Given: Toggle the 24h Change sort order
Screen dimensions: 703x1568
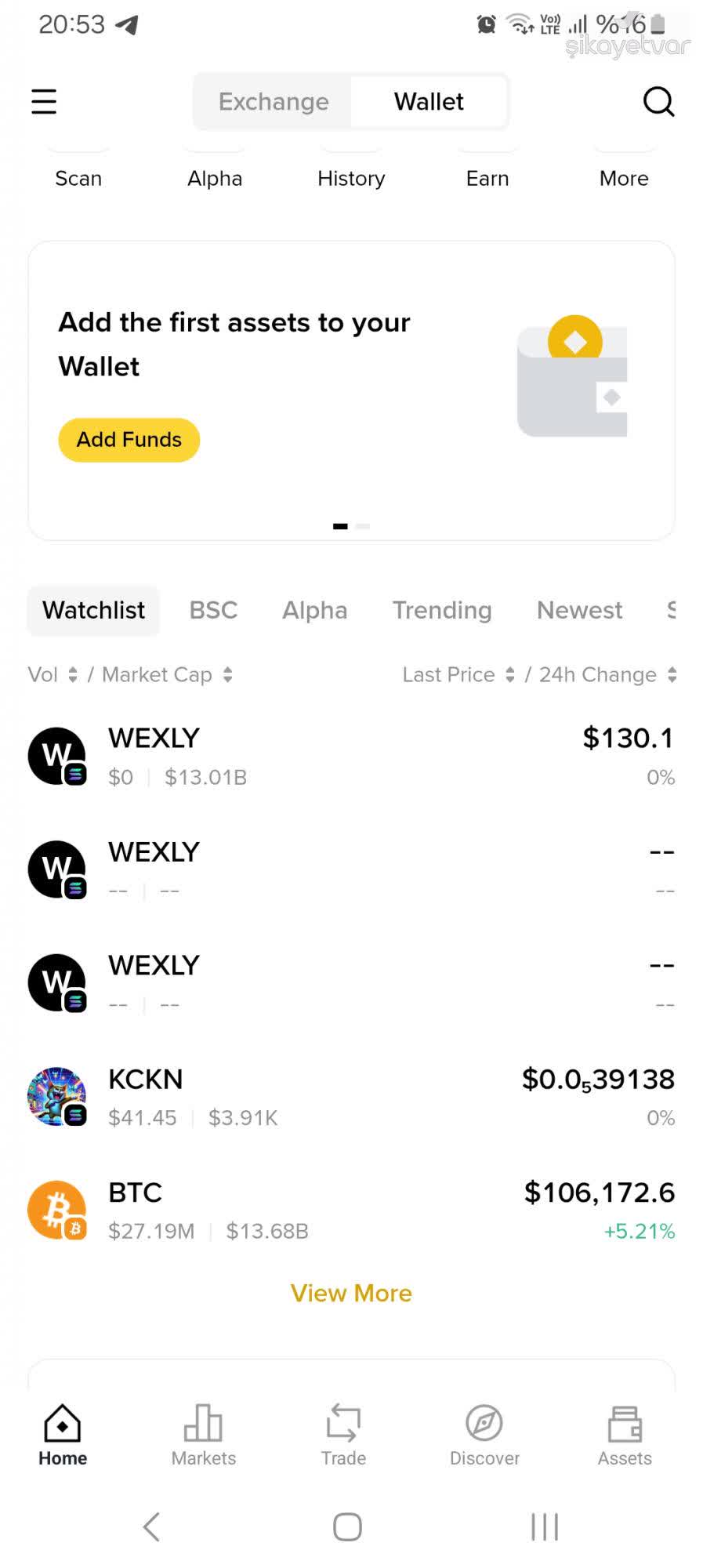Looking at the screenshot, I should point(606,674).
